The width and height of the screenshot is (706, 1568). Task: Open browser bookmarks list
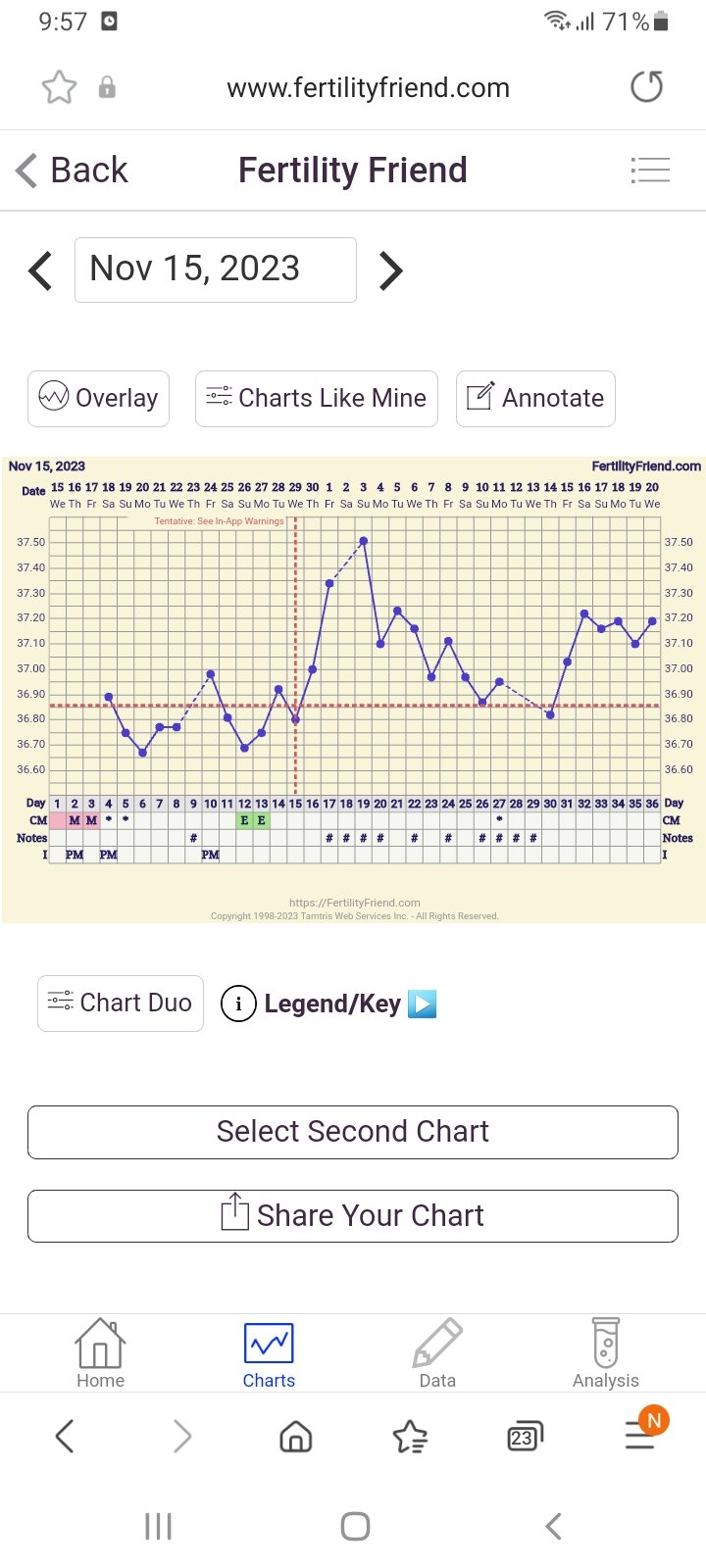(x=410, y=1437)
